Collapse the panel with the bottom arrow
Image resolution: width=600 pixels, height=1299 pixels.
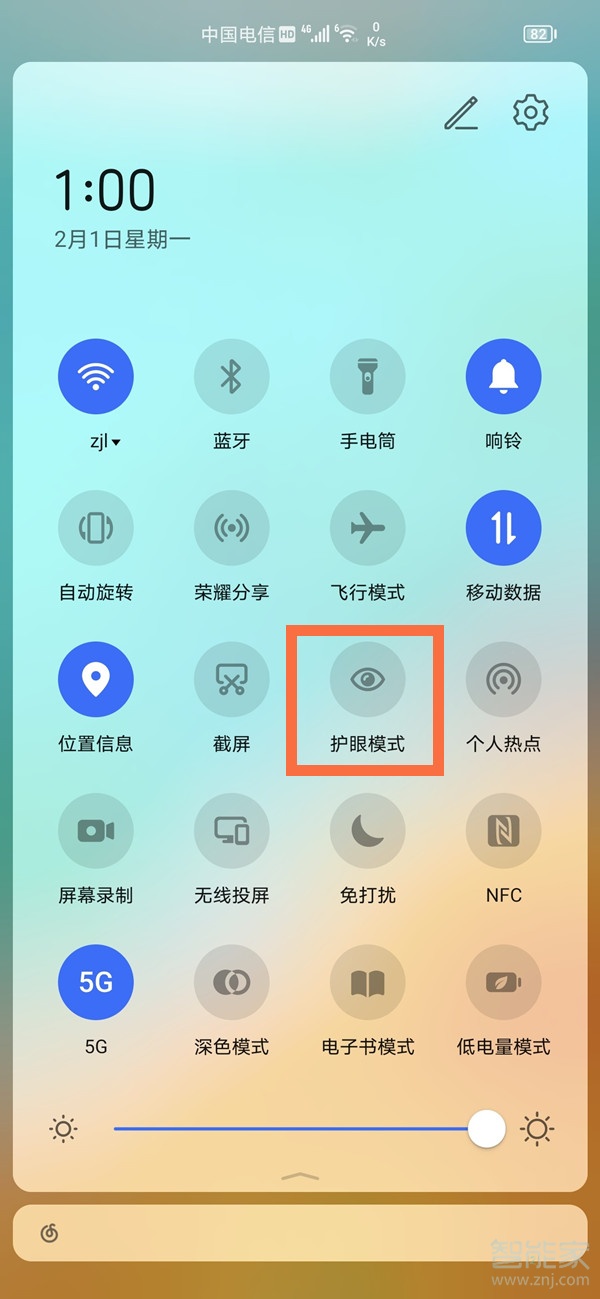click(x=300, y=1176)
